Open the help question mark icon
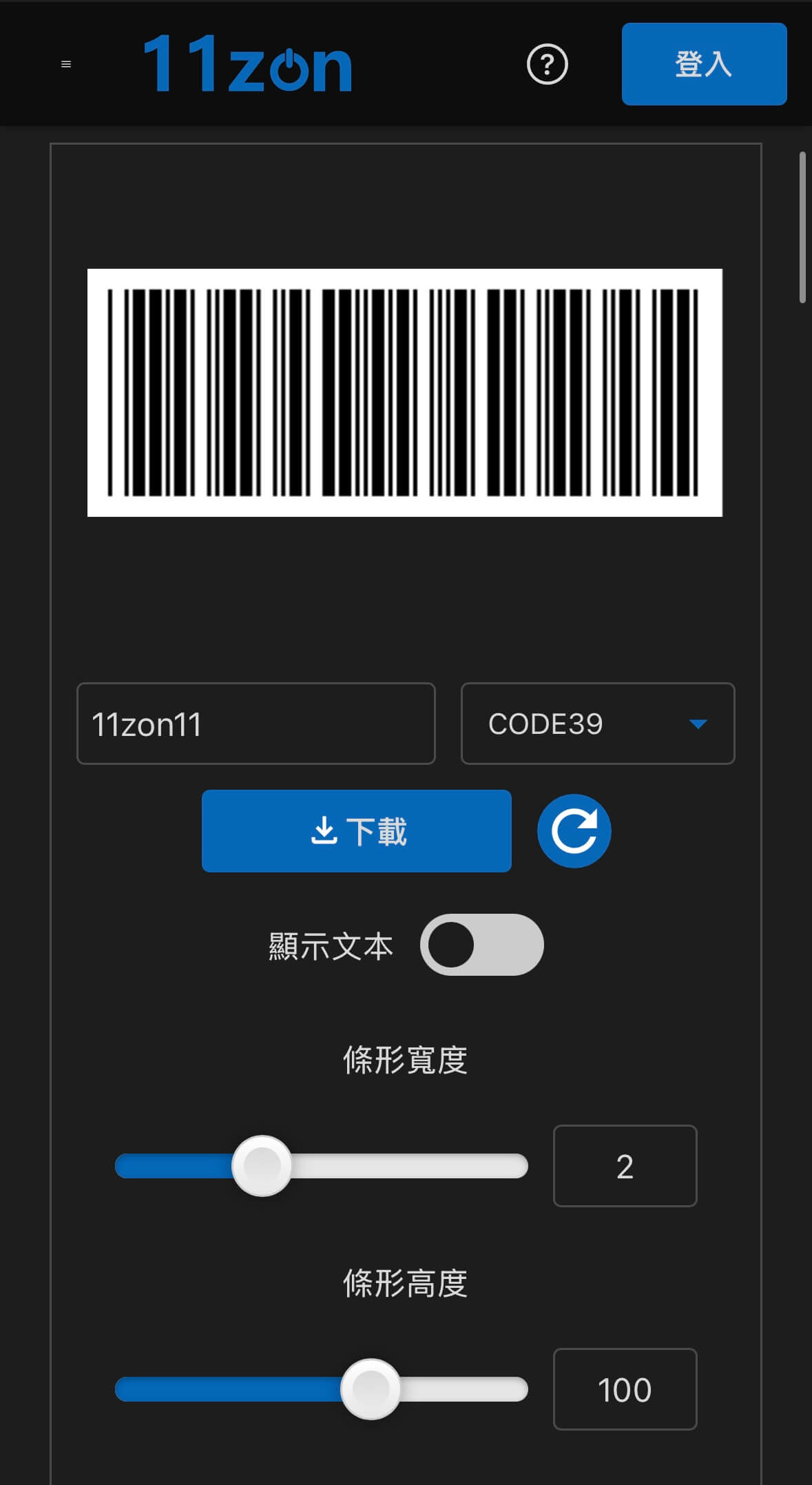 [547, 65]
